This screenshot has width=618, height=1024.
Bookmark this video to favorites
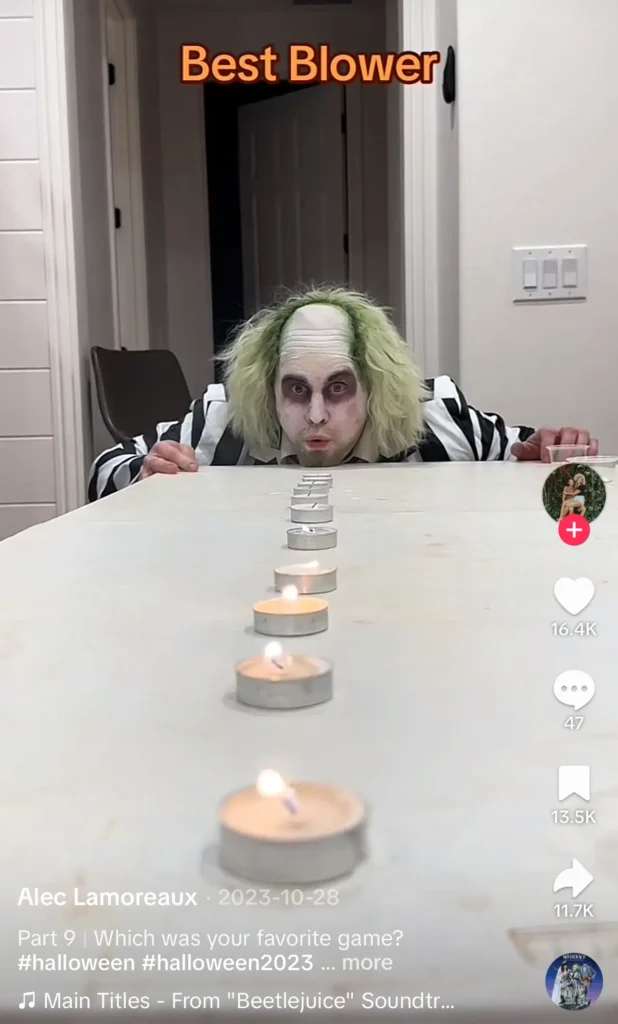coord(573,783)
